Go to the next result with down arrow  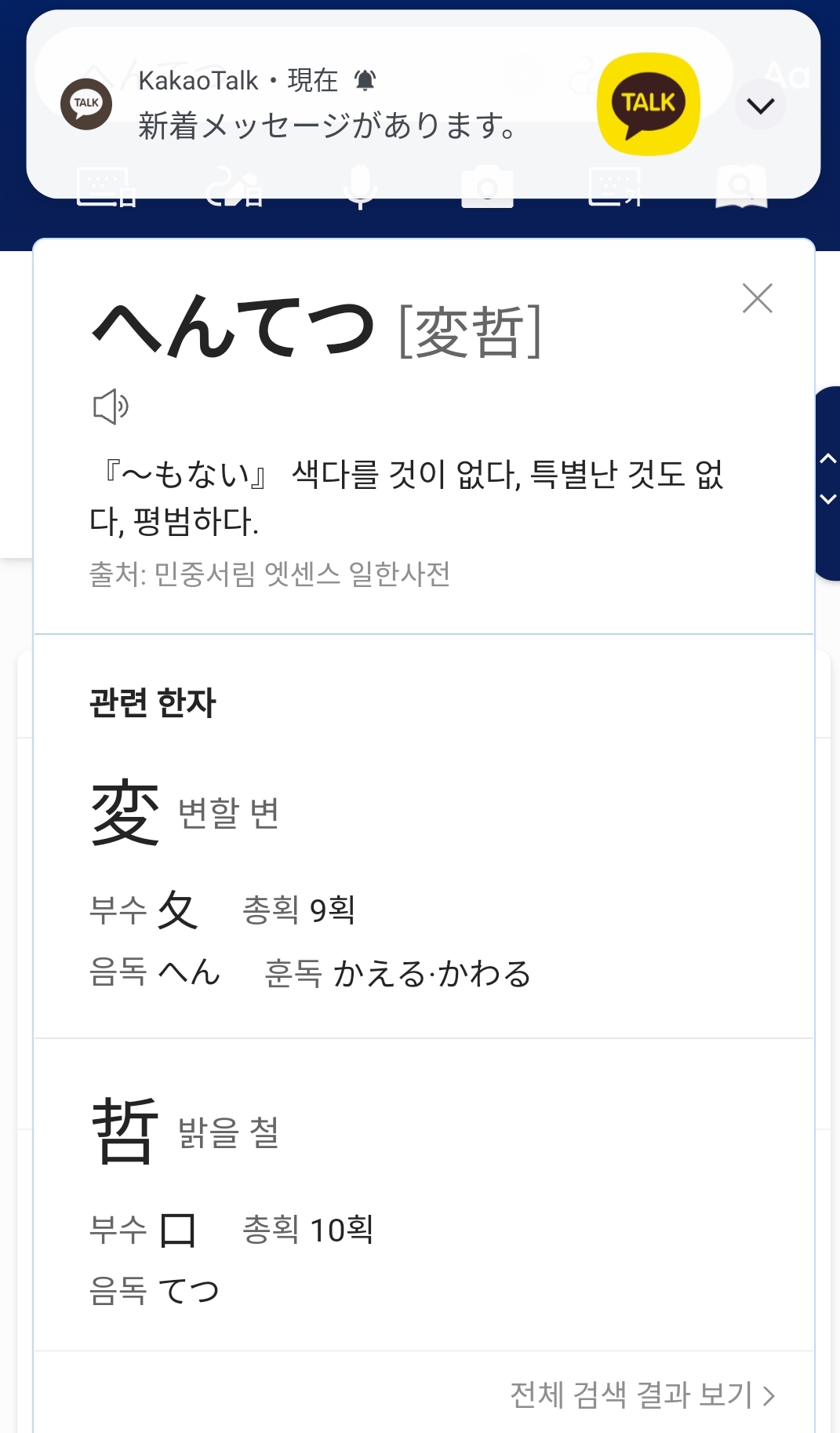point(827,499)
